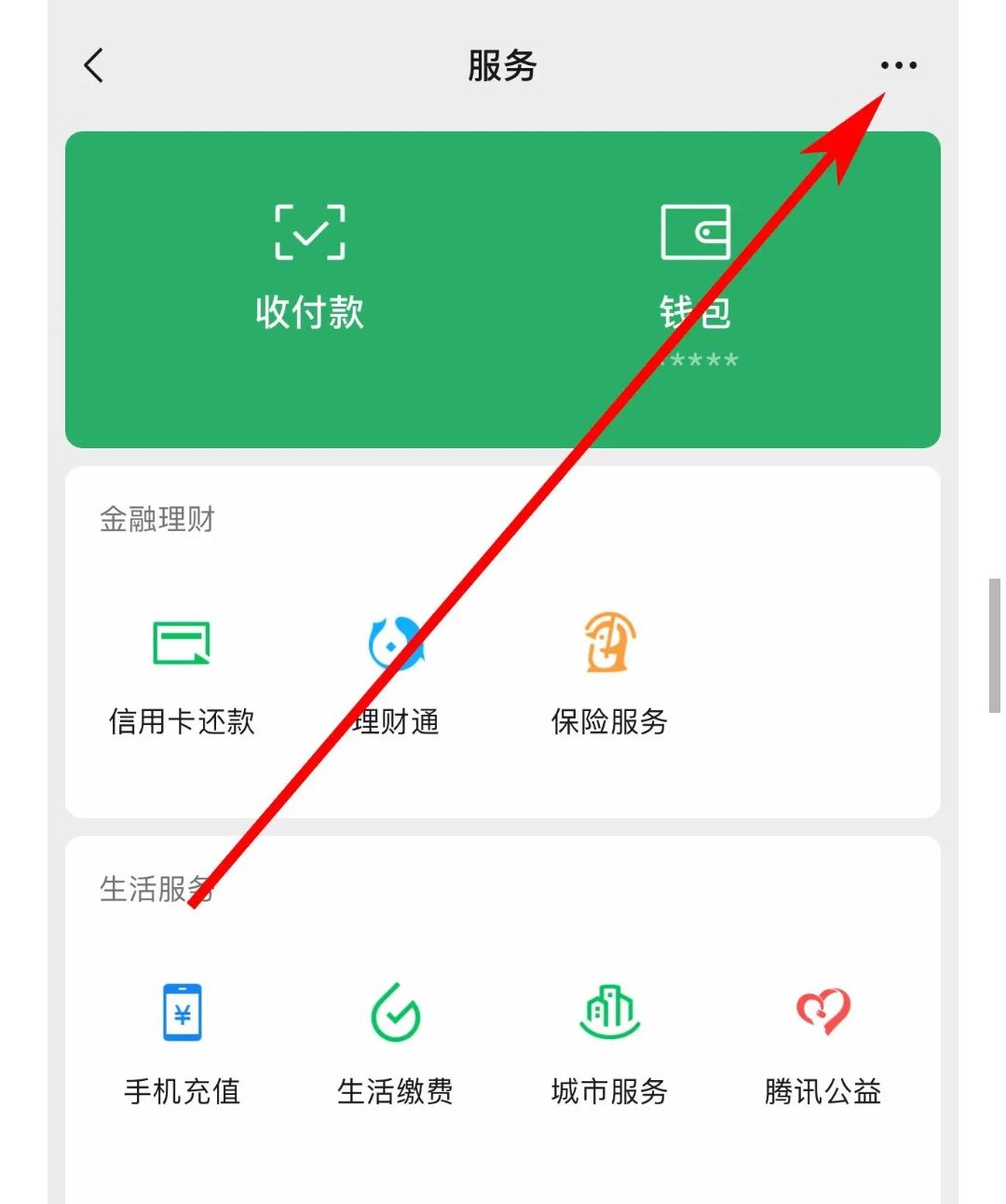Tap the 手机充值 mobile top-up icon

182,1012
